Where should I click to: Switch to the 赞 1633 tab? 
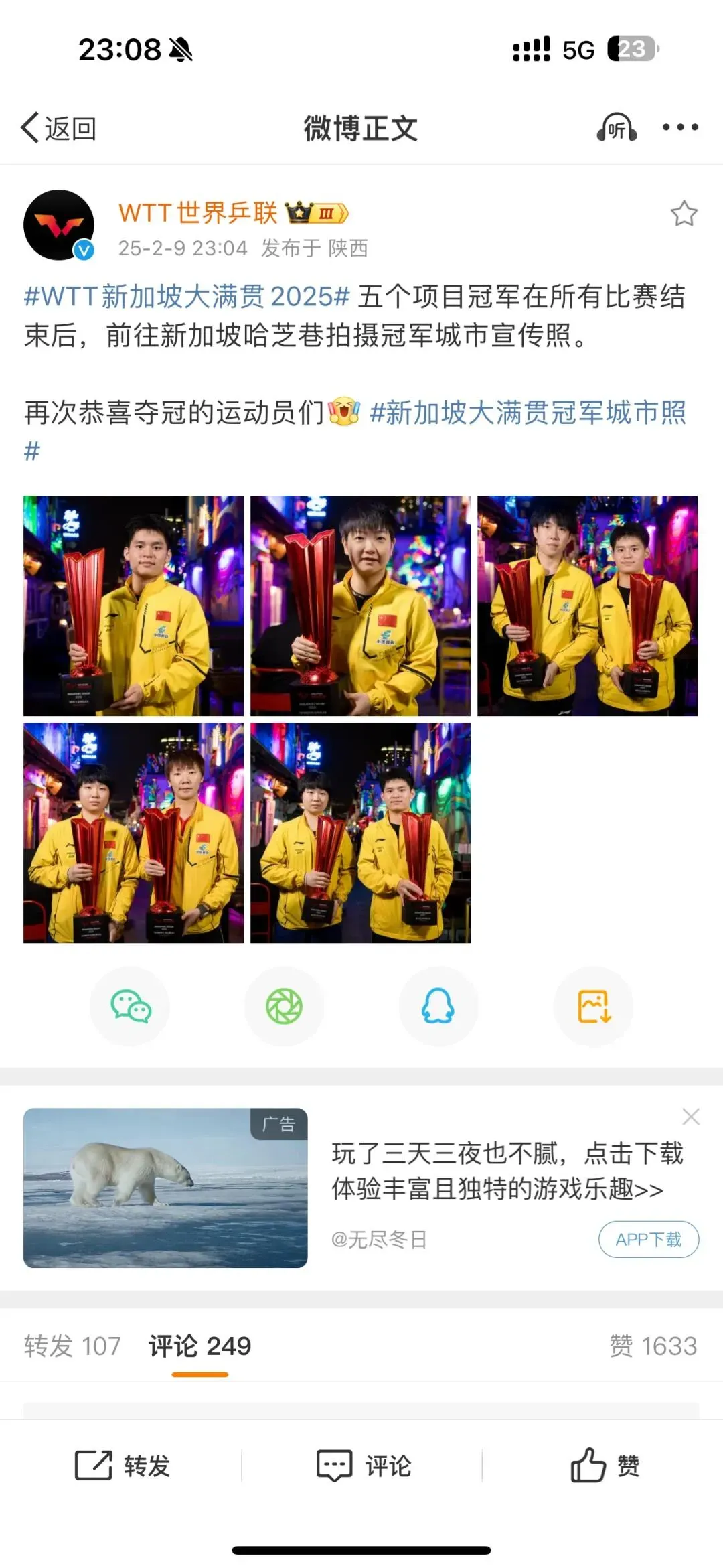click(x=653, y=1346)
